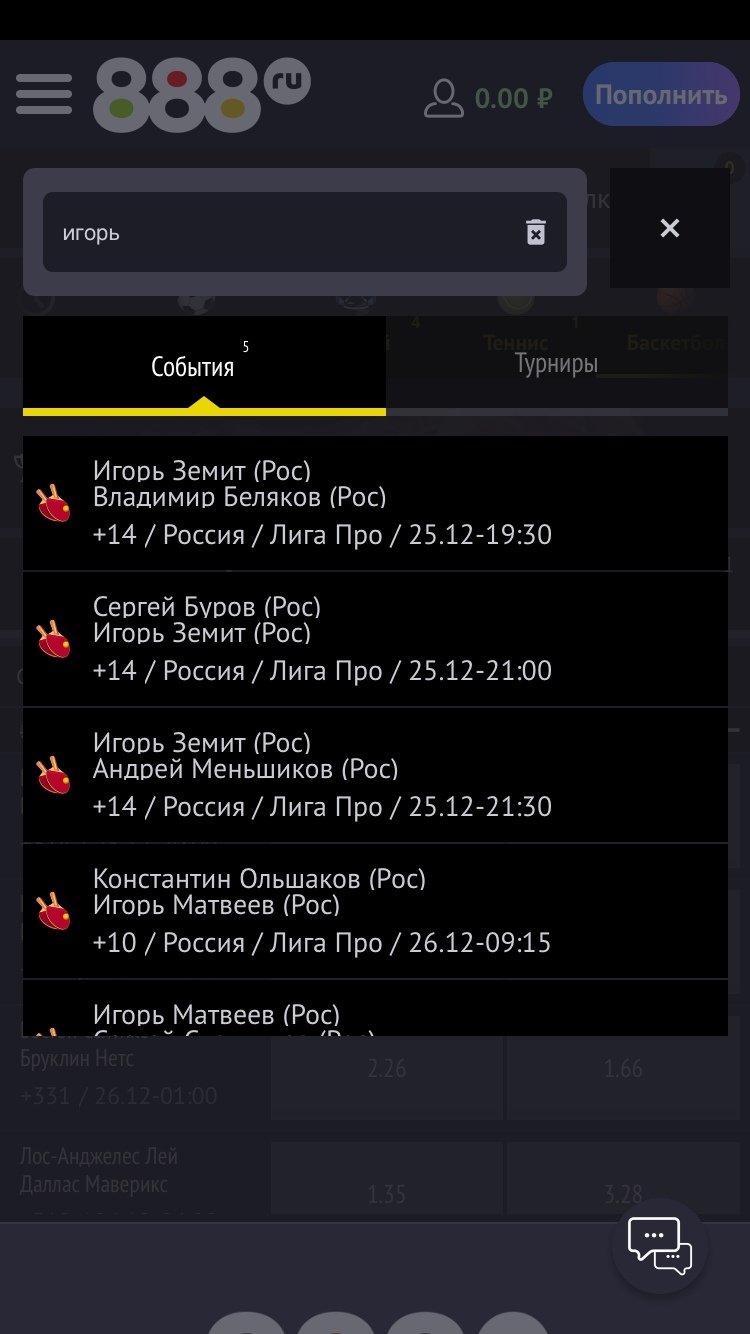Focus the search field with игорь
The height and width of the screenshot is (1334, 750).
280,233
